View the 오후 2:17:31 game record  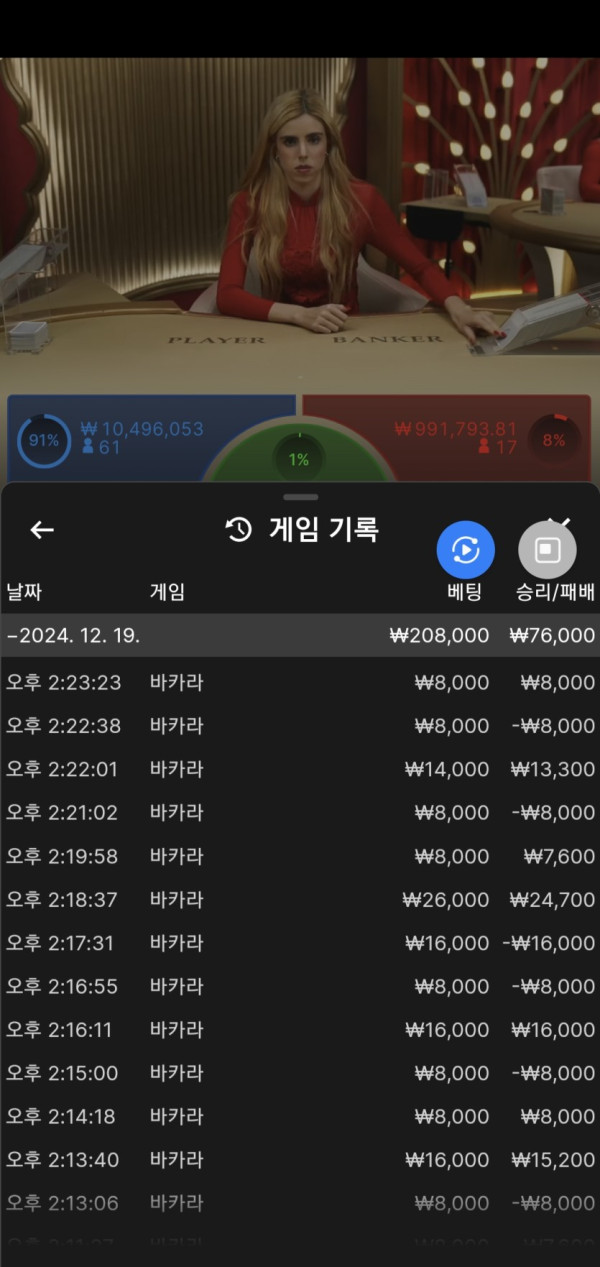tap(300, 943)
